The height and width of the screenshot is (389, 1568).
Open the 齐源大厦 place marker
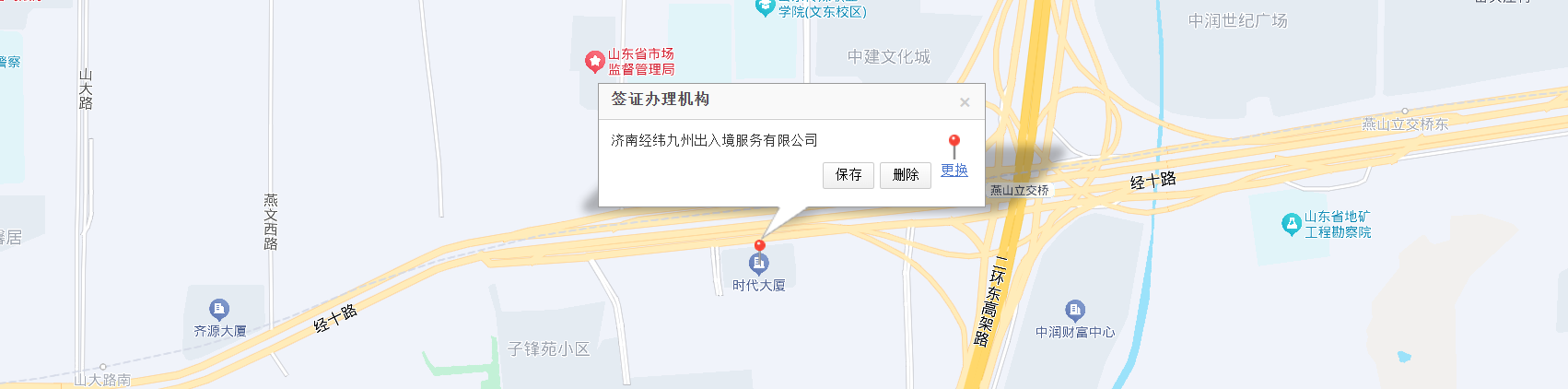(x=219, y=310)
